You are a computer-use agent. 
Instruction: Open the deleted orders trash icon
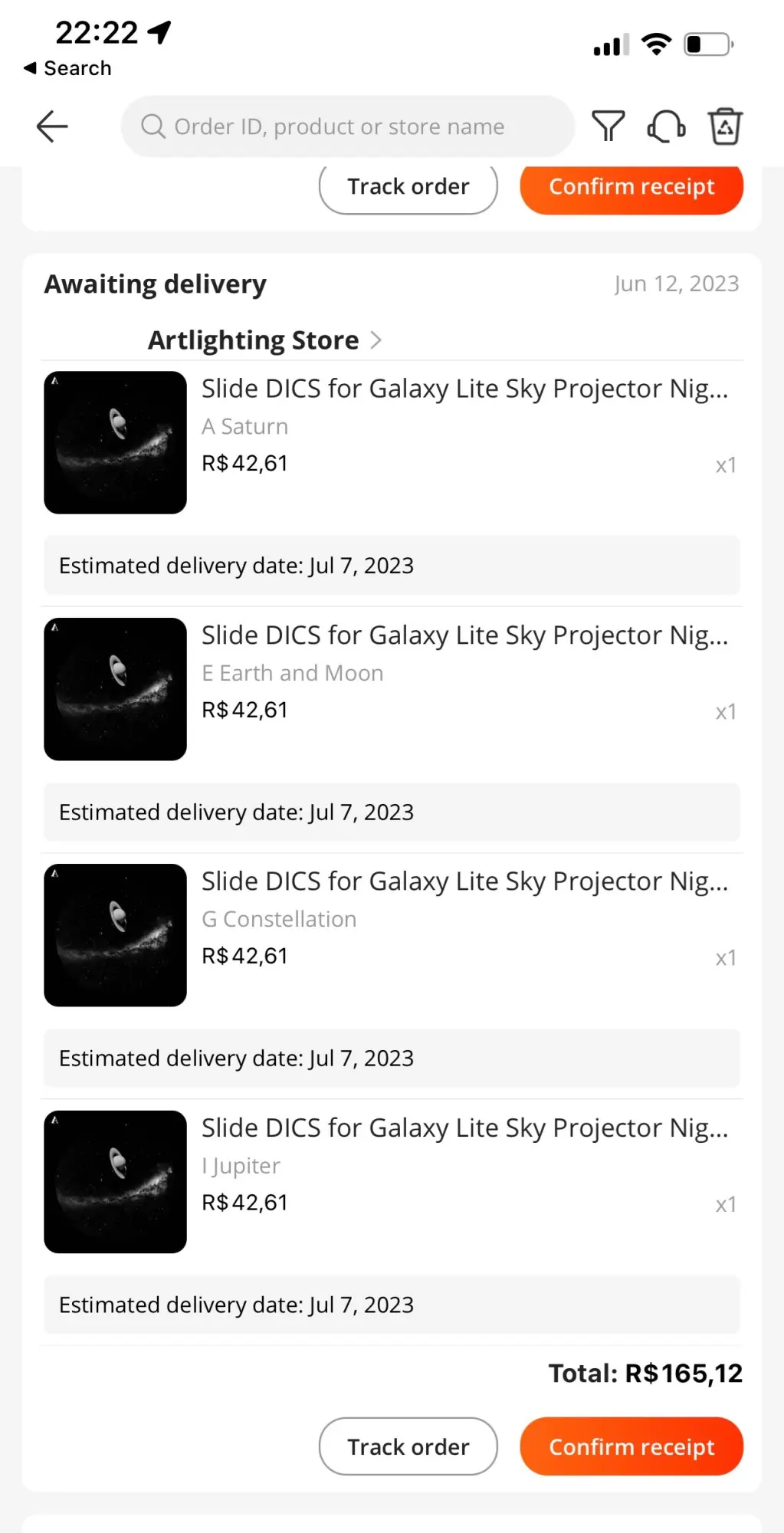[725, 126]
